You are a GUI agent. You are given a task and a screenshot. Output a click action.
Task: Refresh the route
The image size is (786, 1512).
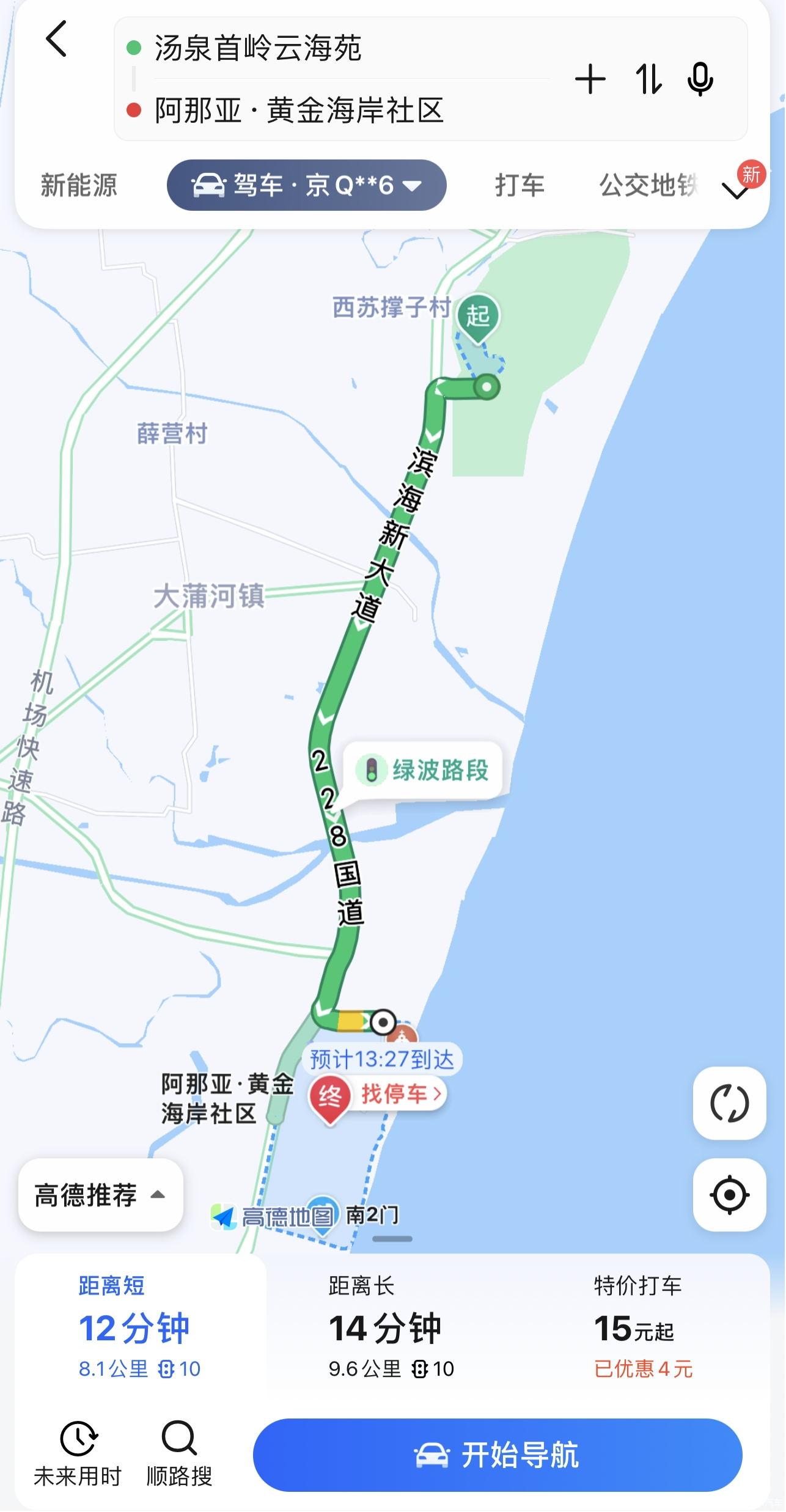point(729,1103)
